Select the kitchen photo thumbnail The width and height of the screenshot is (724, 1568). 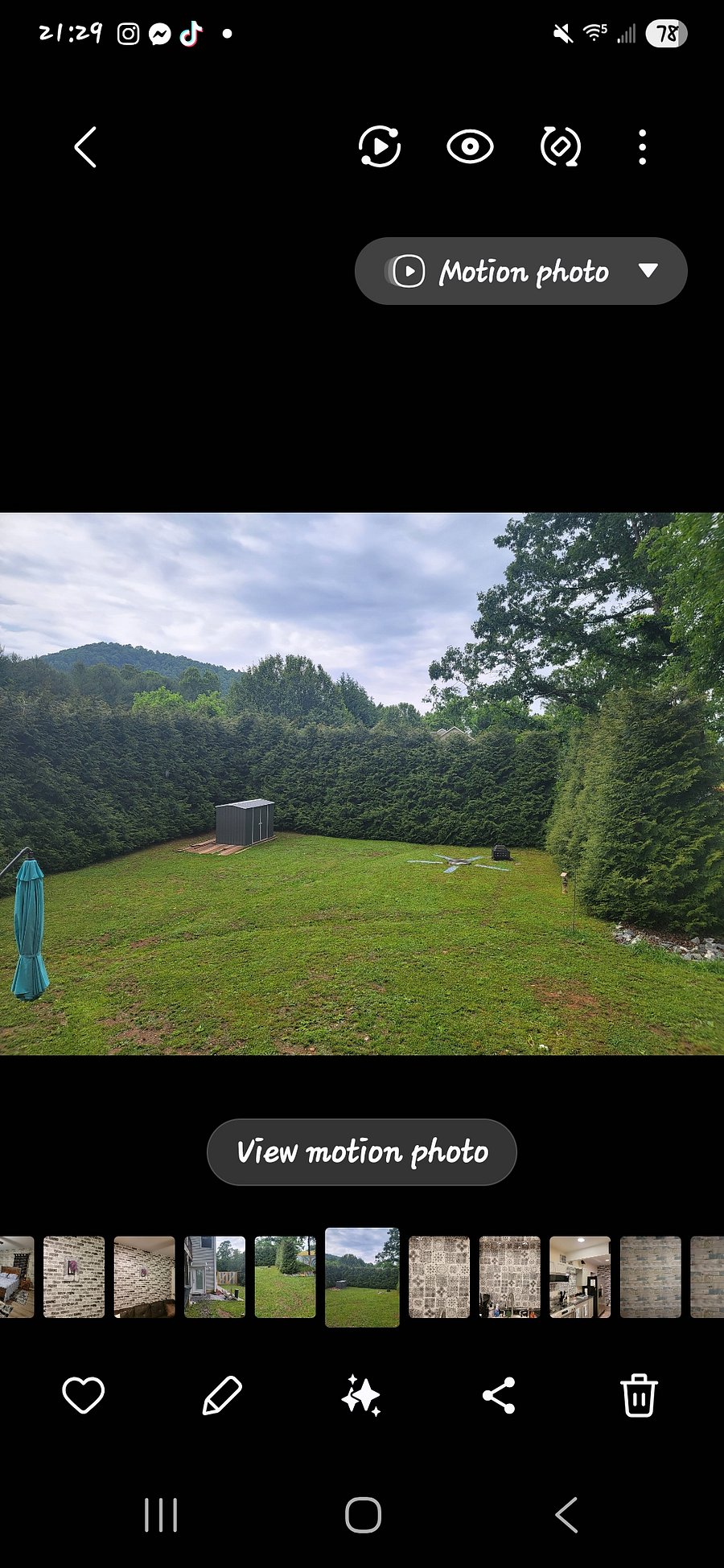point(580,1277)
